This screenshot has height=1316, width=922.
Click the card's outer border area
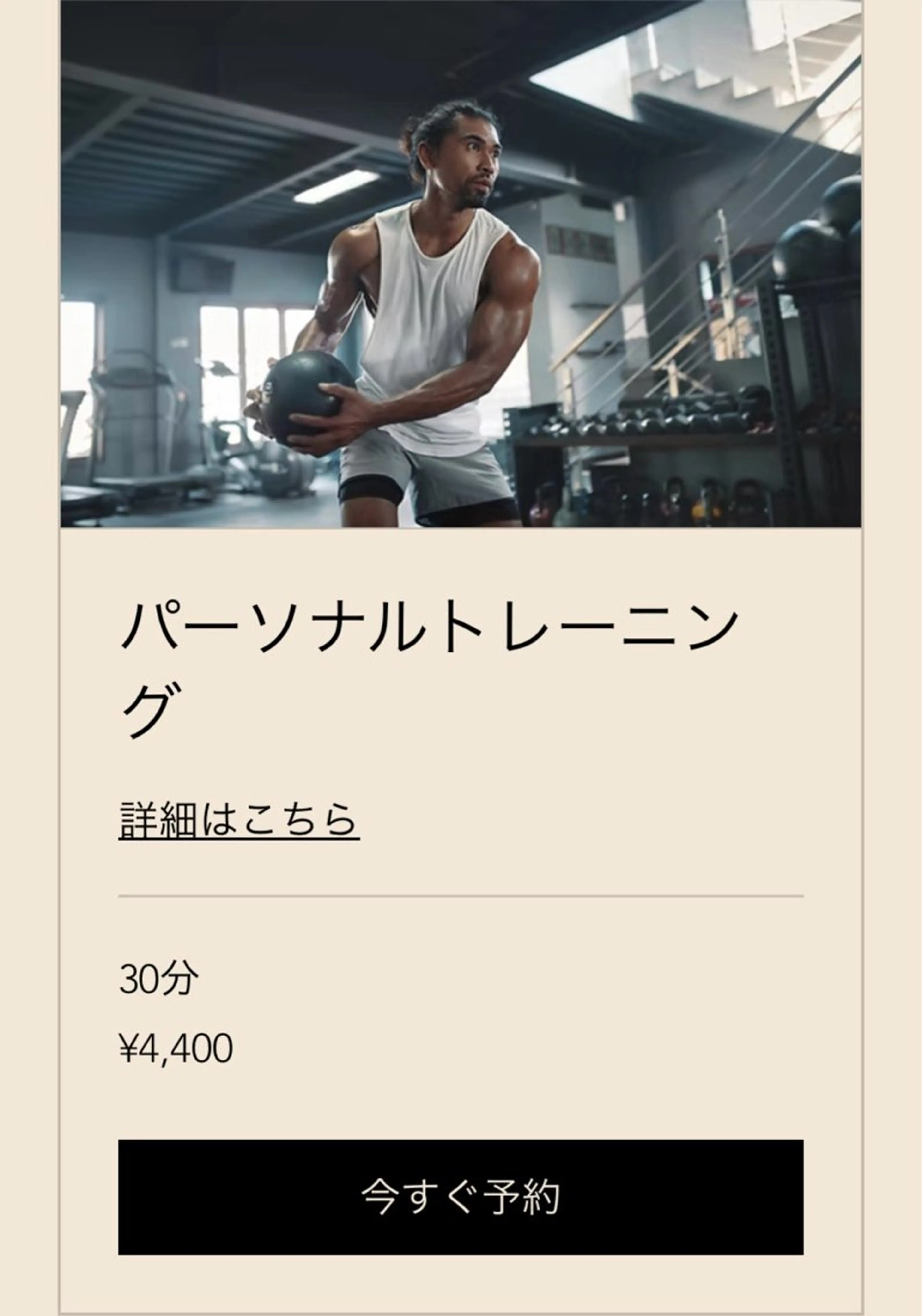[59, 860]
